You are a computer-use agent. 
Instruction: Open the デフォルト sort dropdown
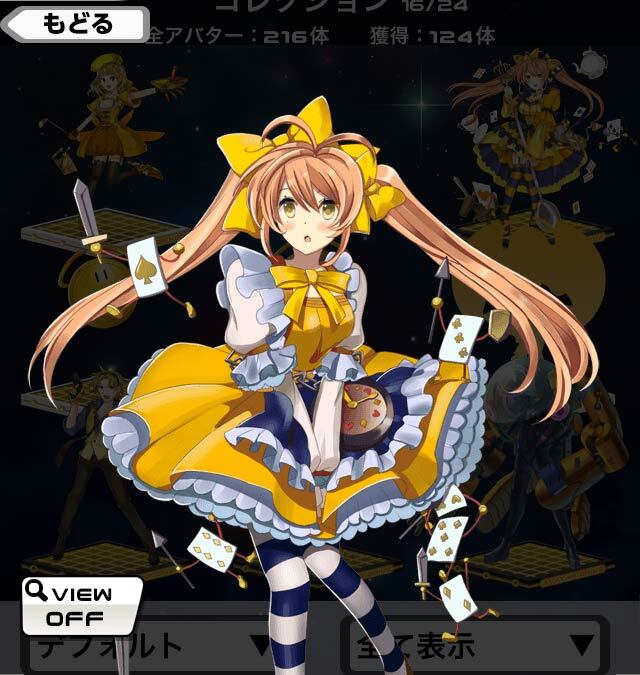[150, 647]
